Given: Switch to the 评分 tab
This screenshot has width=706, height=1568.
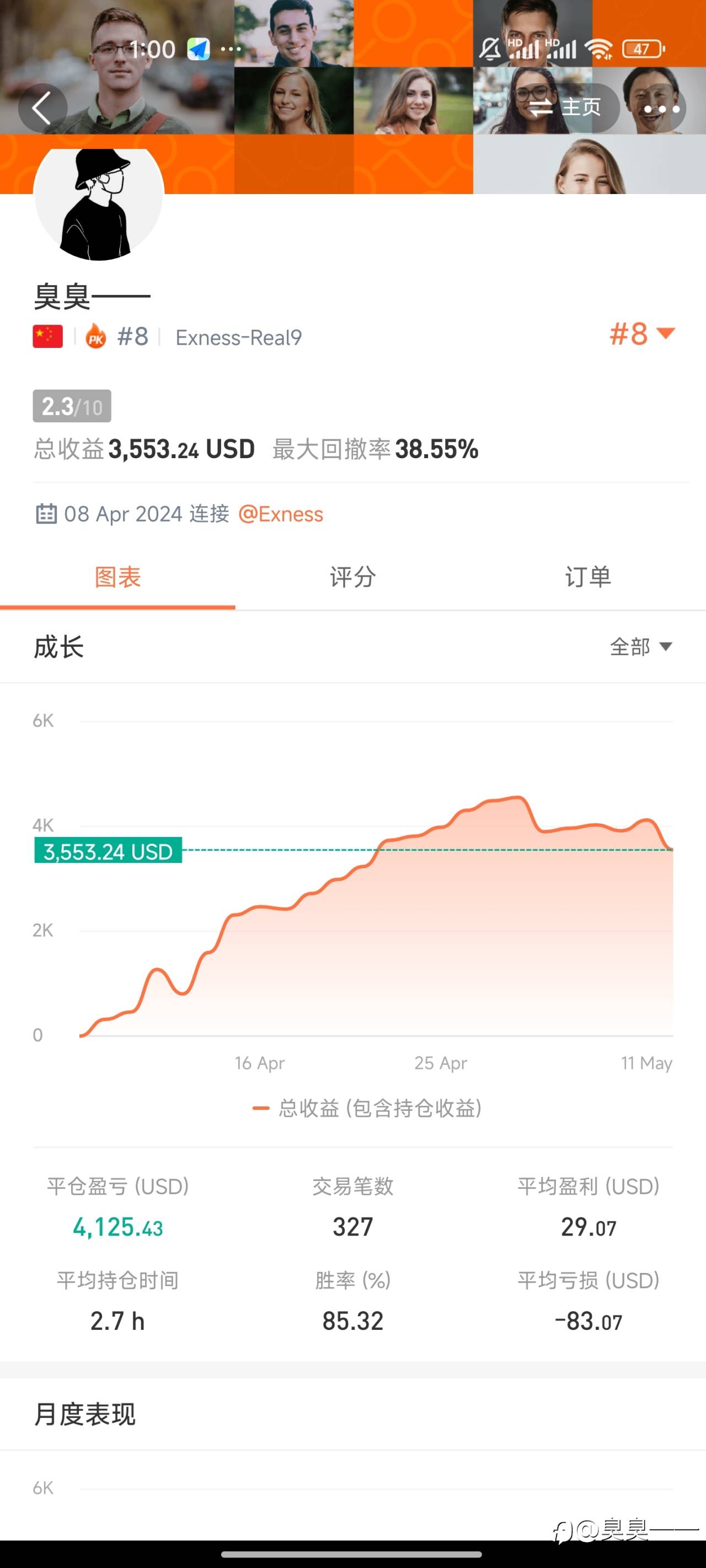Looking at the screenshot, I should [x=352, y=577].
